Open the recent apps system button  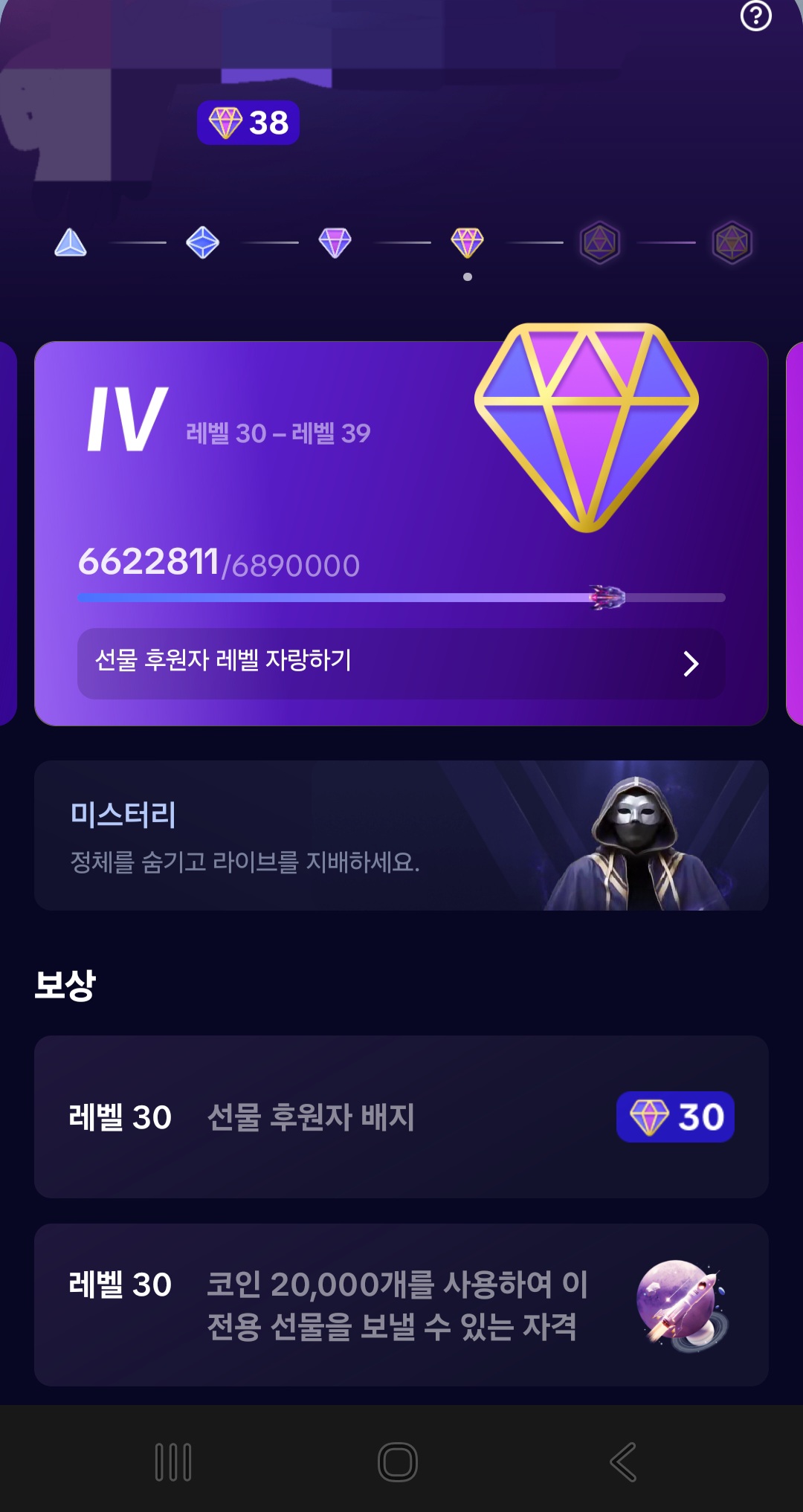(173, 1462)
